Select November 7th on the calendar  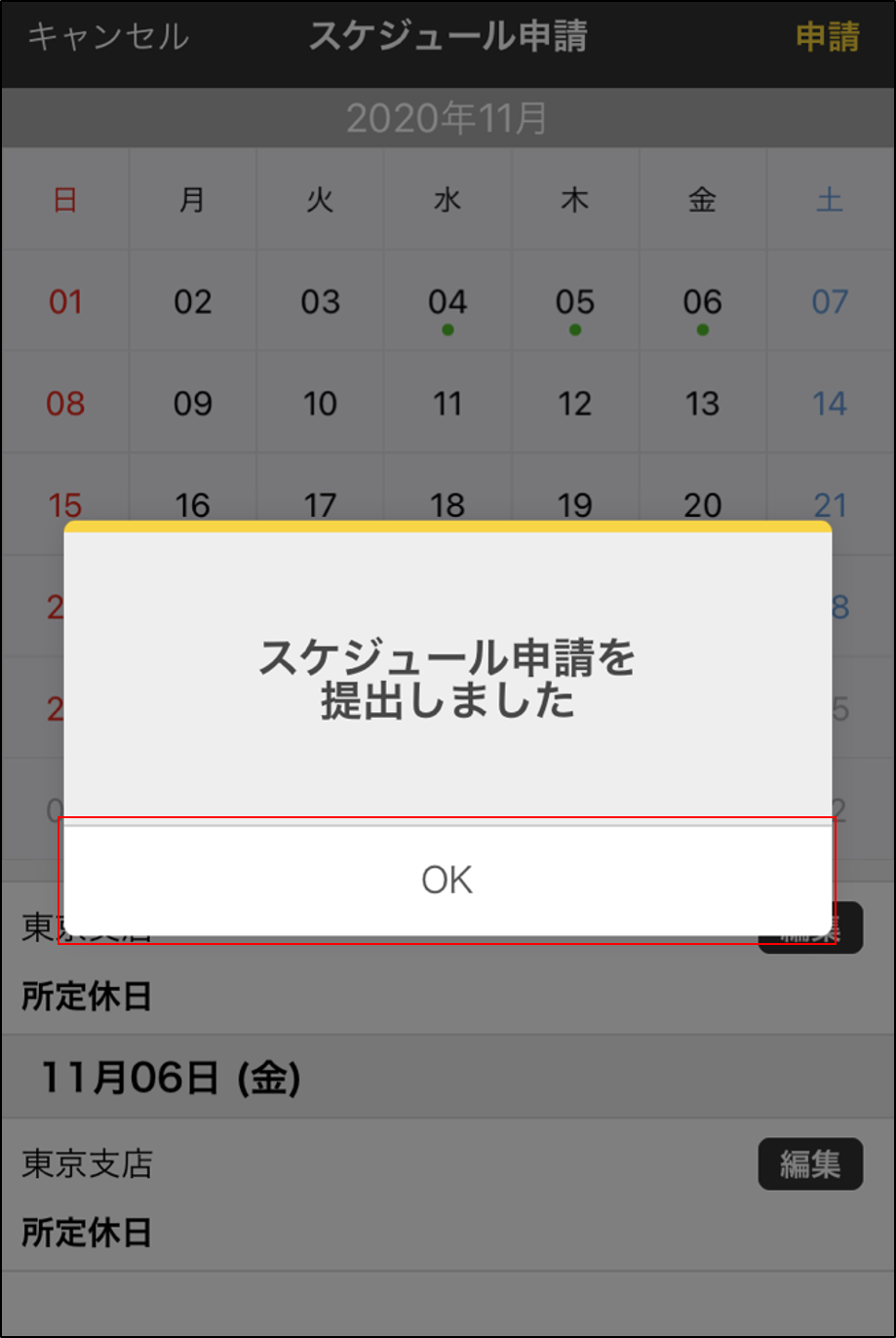(831, 300)
